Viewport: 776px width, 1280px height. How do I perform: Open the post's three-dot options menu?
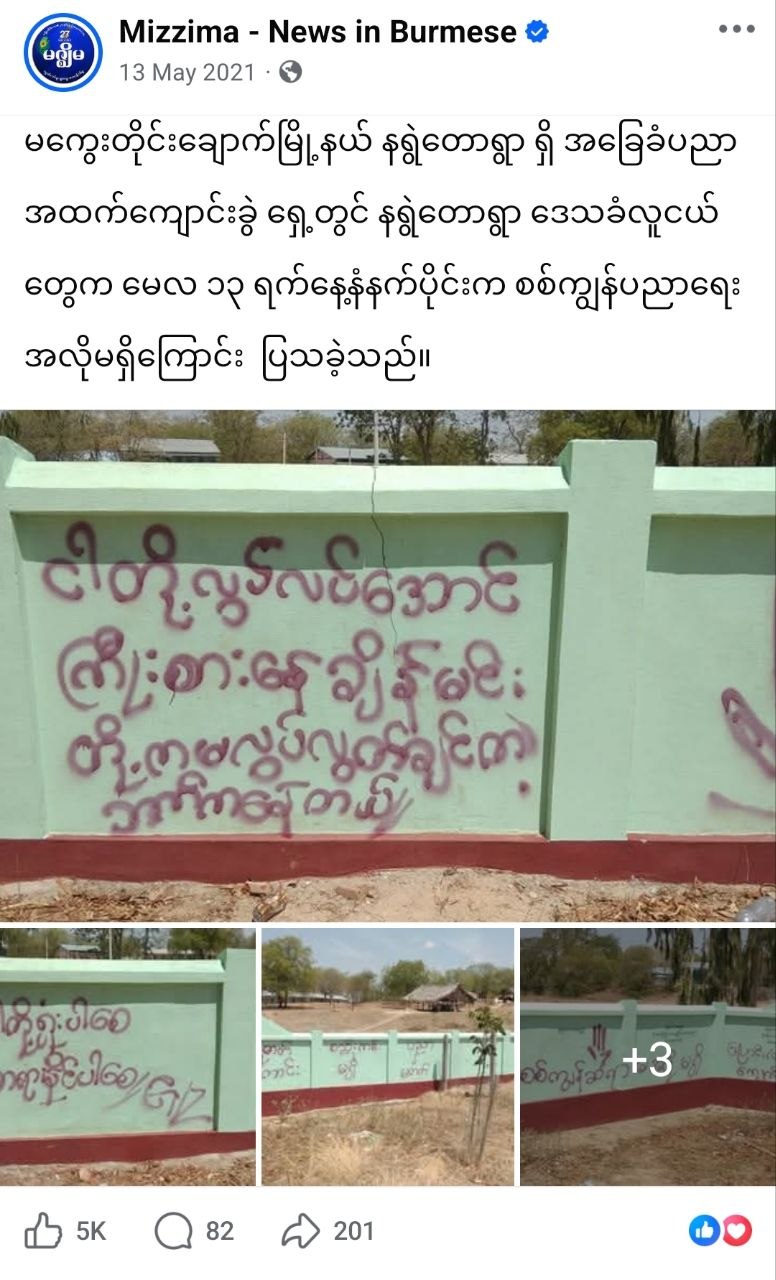pos(736,30)
